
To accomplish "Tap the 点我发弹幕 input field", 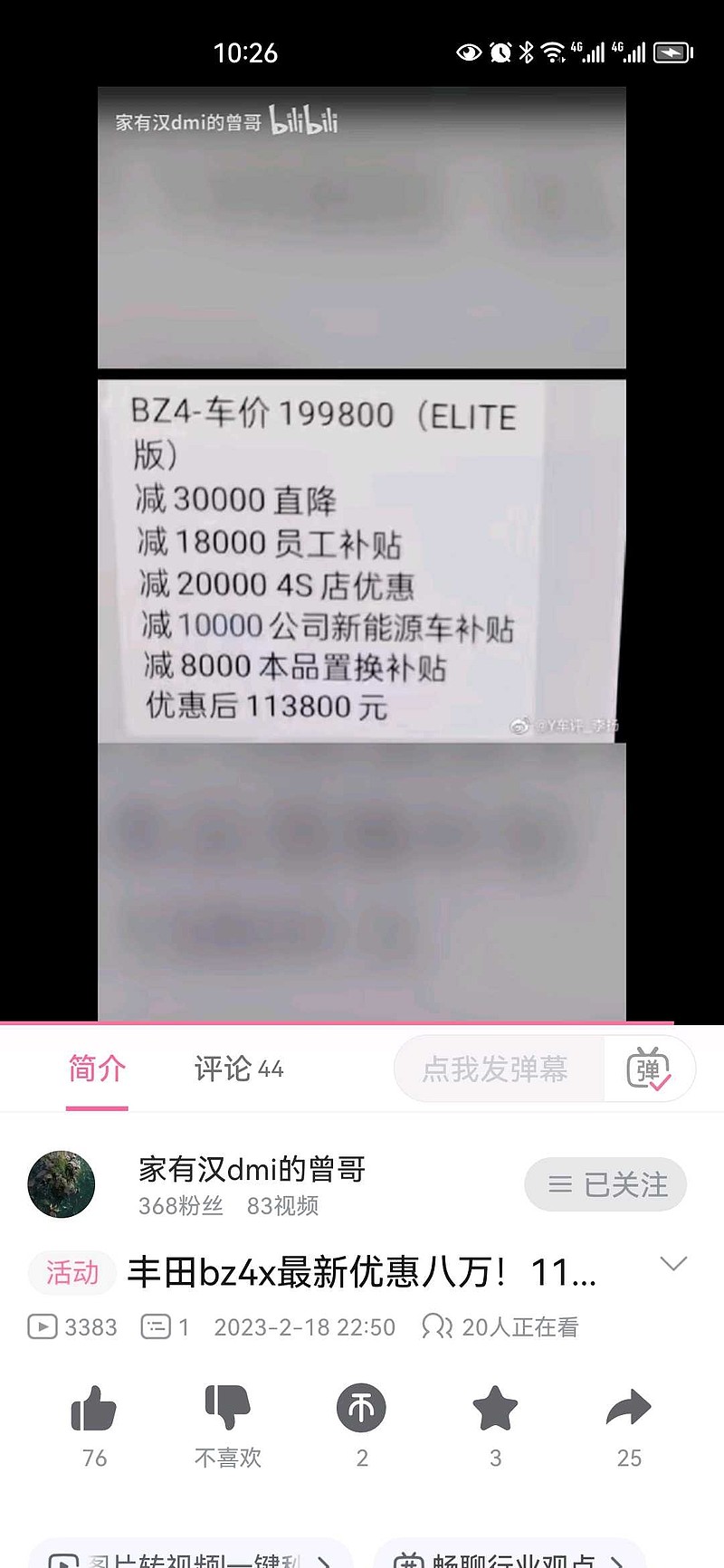I will pyautogui.click(x=498, y=1069).
